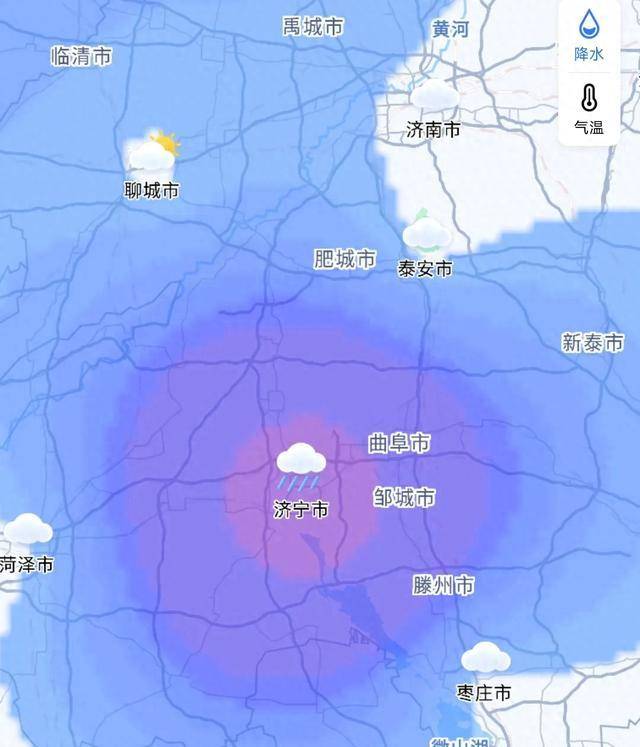Viewport: 640px width, 747px height.
Task: Open the 聊城市 partly sunny weather marker
Action: point(154,153)
